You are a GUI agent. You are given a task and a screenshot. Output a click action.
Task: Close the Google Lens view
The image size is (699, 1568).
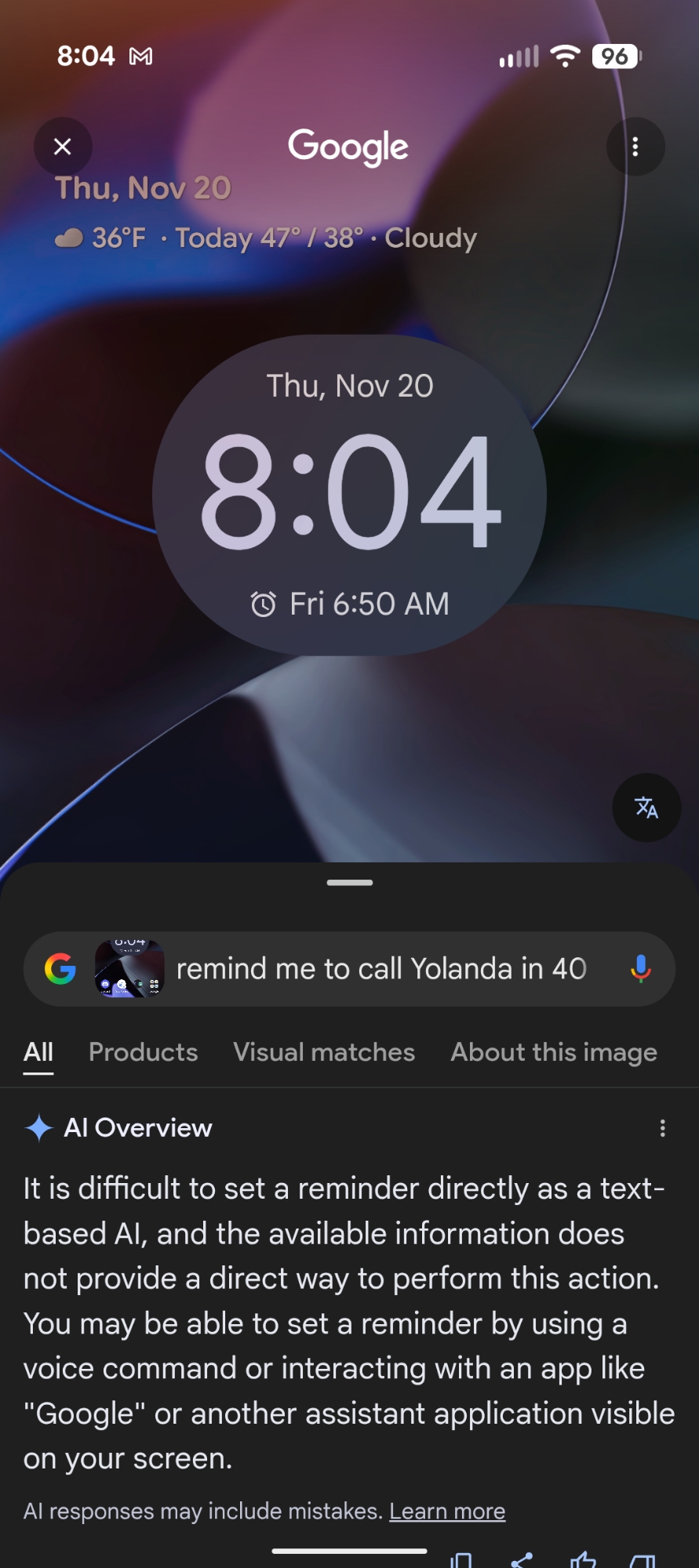(63, 147)
